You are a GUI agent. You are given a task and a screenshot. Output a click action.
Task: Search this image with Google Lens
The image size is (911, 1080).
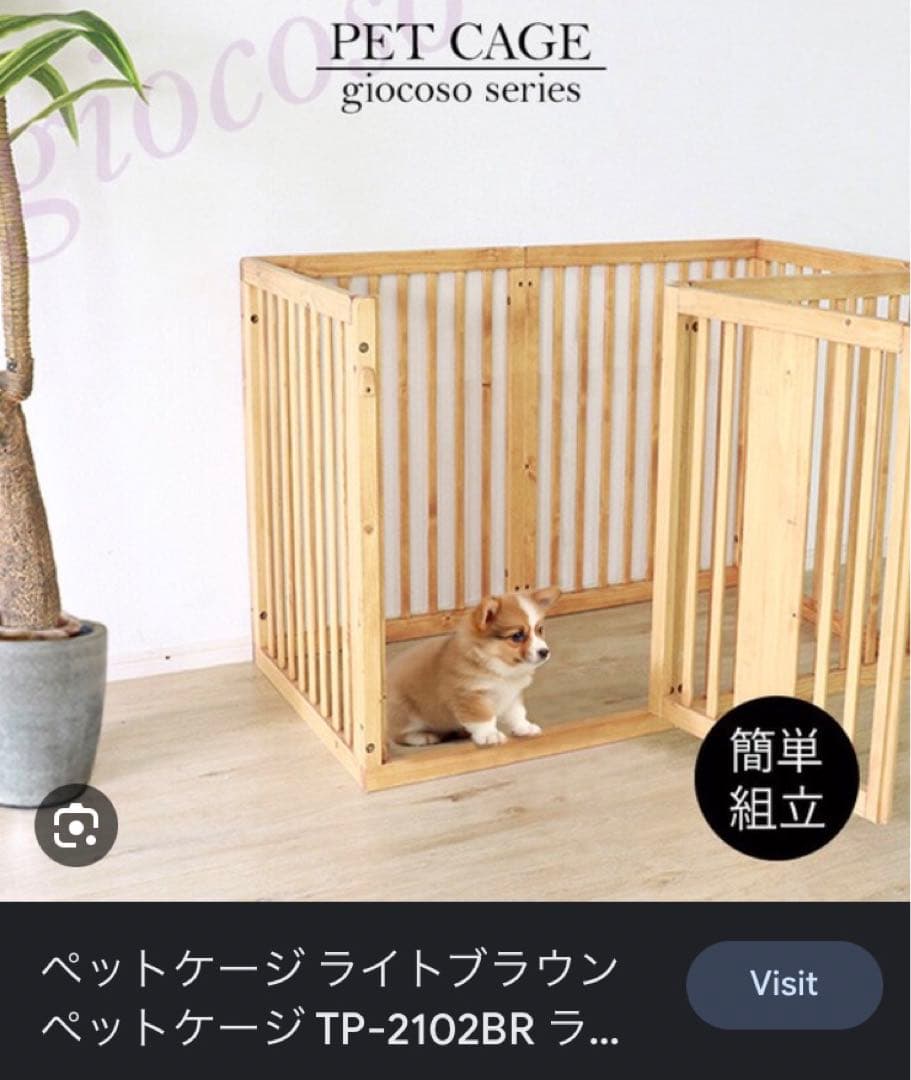pyautogui.click(x=76, y=825)
